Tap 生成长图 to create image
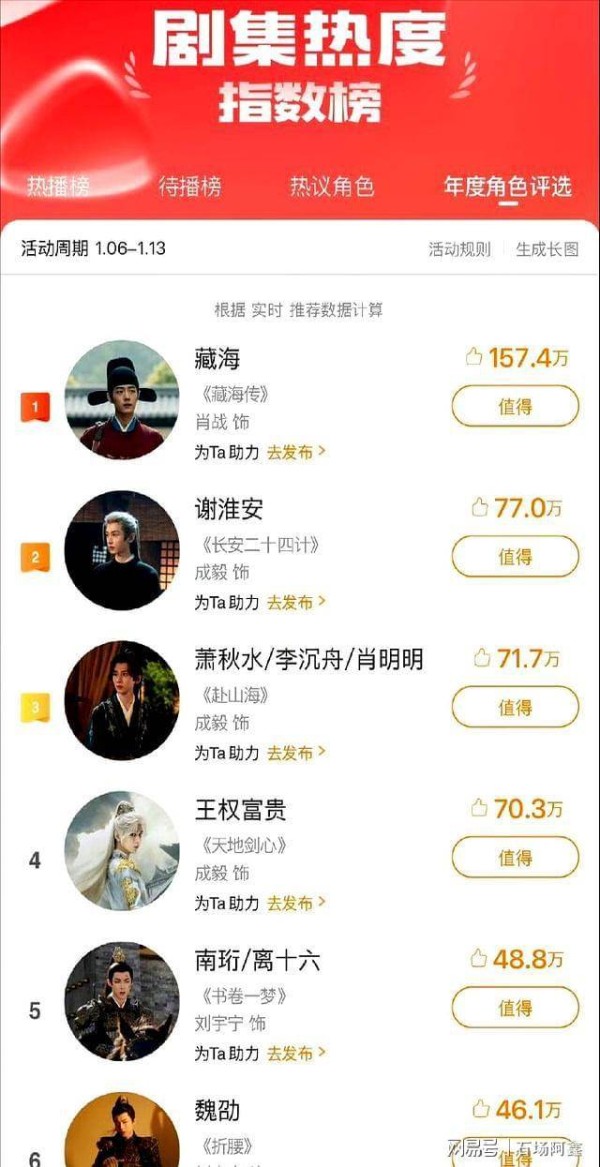The width and height of the screenshot is (600, 1167). [x=547, y=249]
